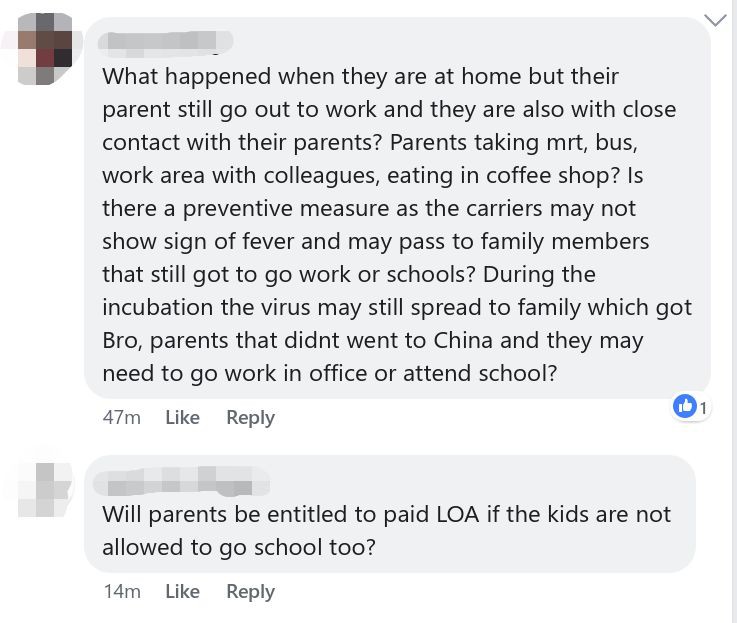The image size is (737, 623).
Task: Open the dropdown chevron above the comments
Action: click(715, 20)
